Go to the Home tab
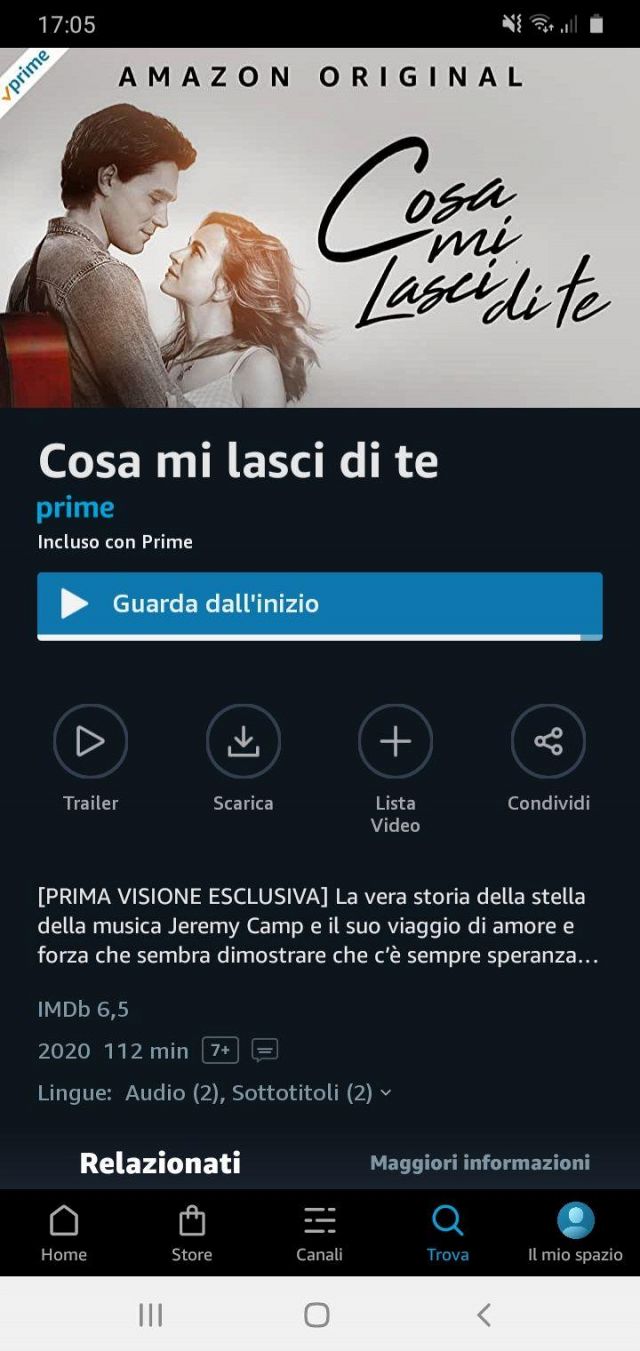 (x=64, y=1233)
